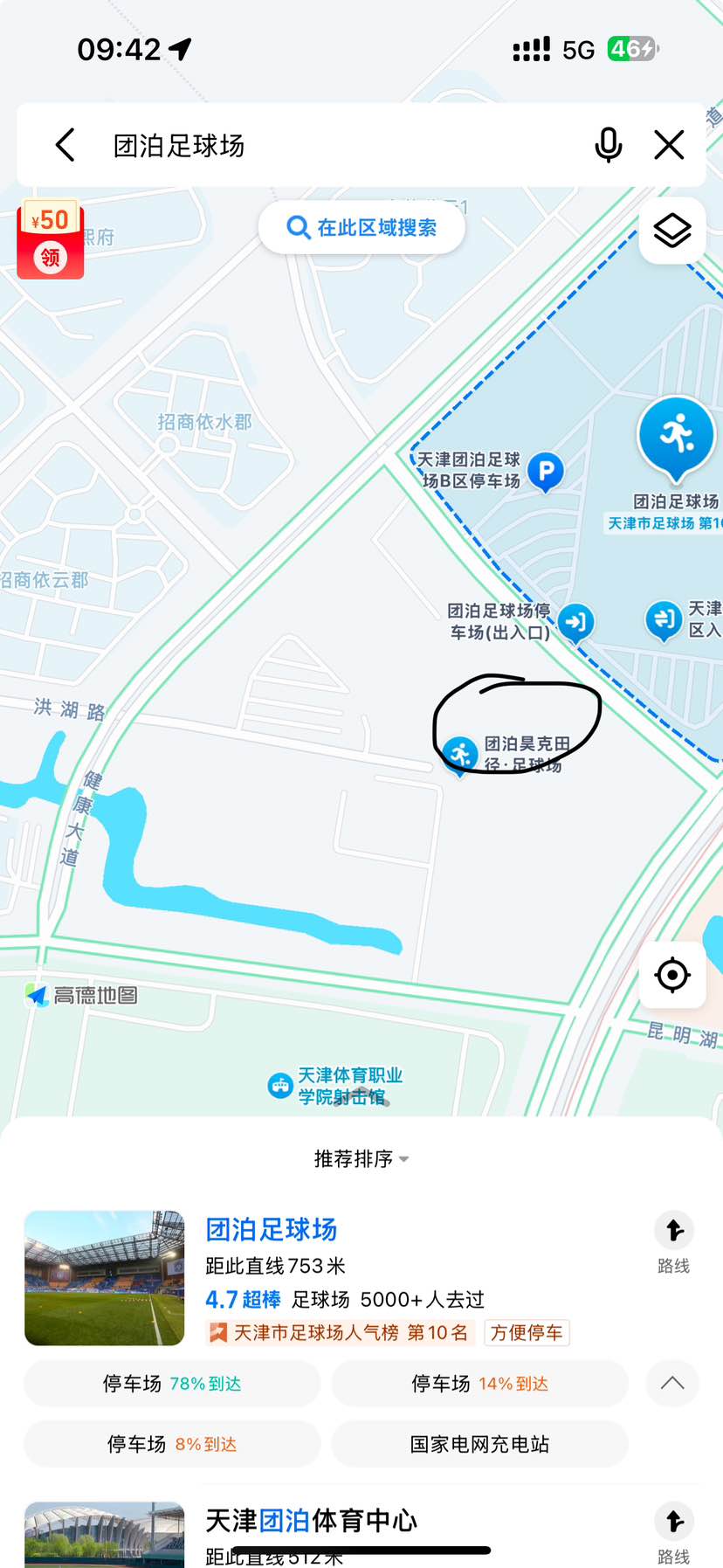
Task: Search in this area (在此区域搜索)
Action: tap(361, 228)
